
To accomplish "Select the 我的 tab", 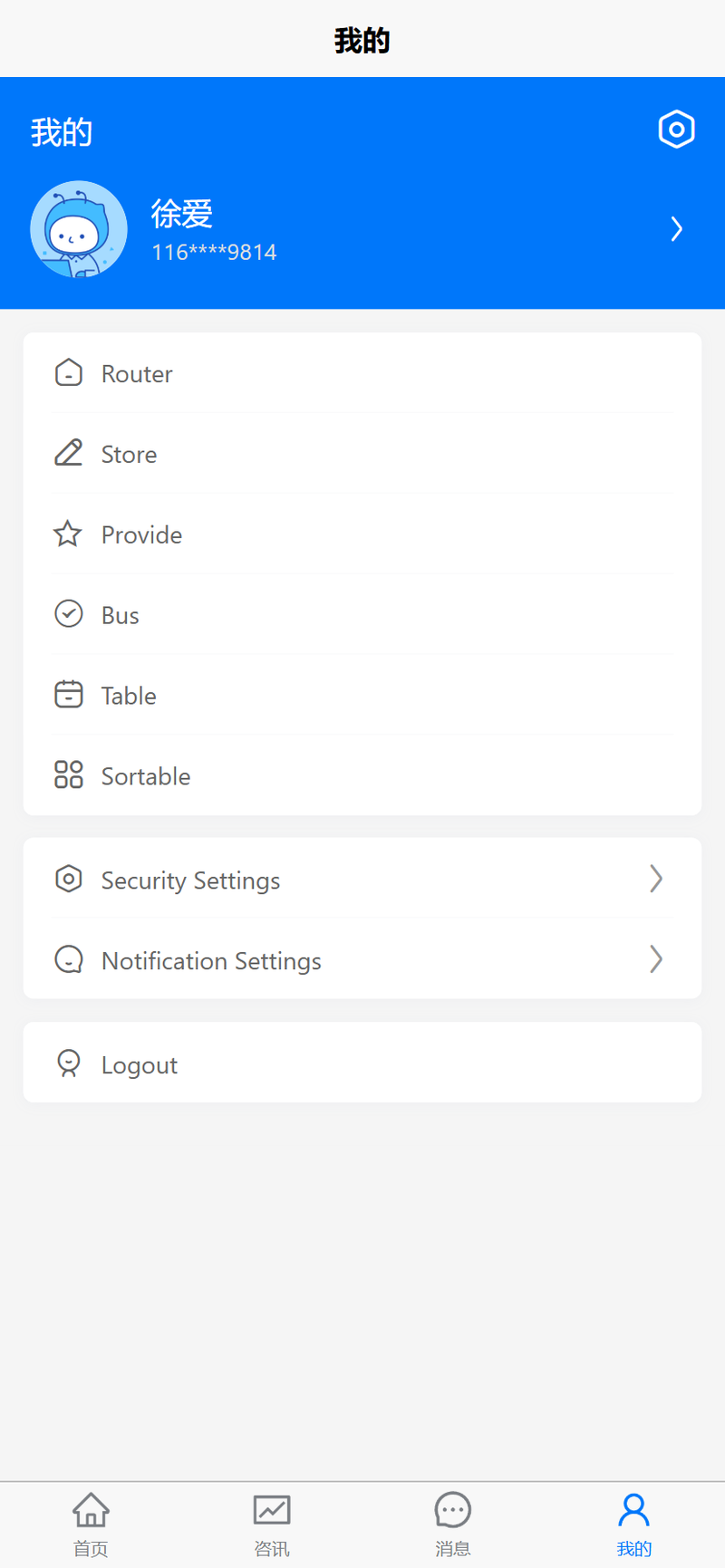I will point(634,1525).
